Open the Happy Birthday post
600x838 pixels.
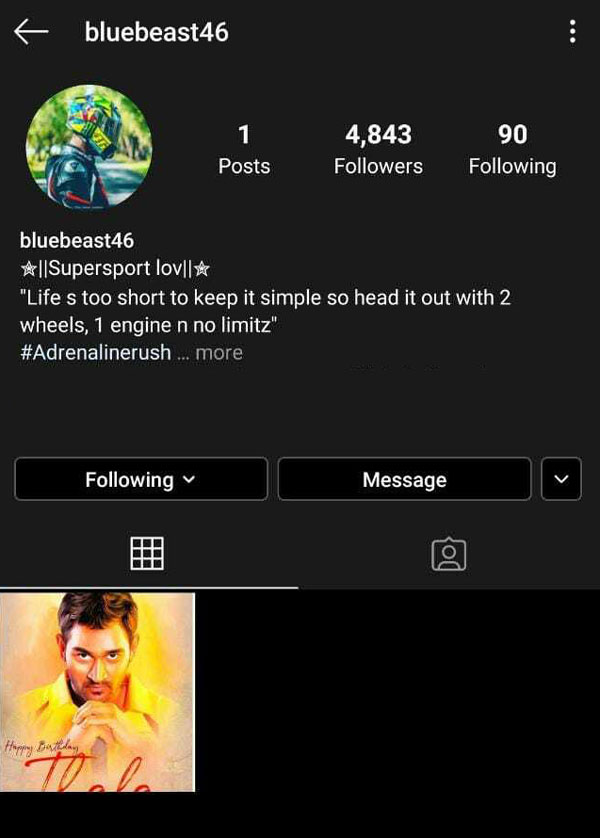pos(97,692)
